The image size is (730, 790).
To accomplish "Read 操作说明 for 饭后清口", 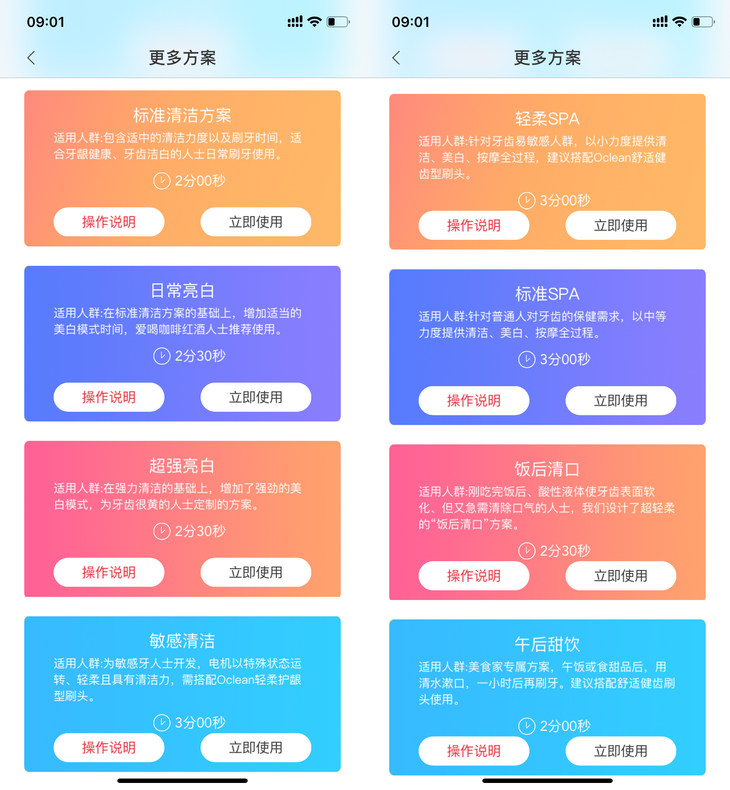I will click(x=474, y=575).
